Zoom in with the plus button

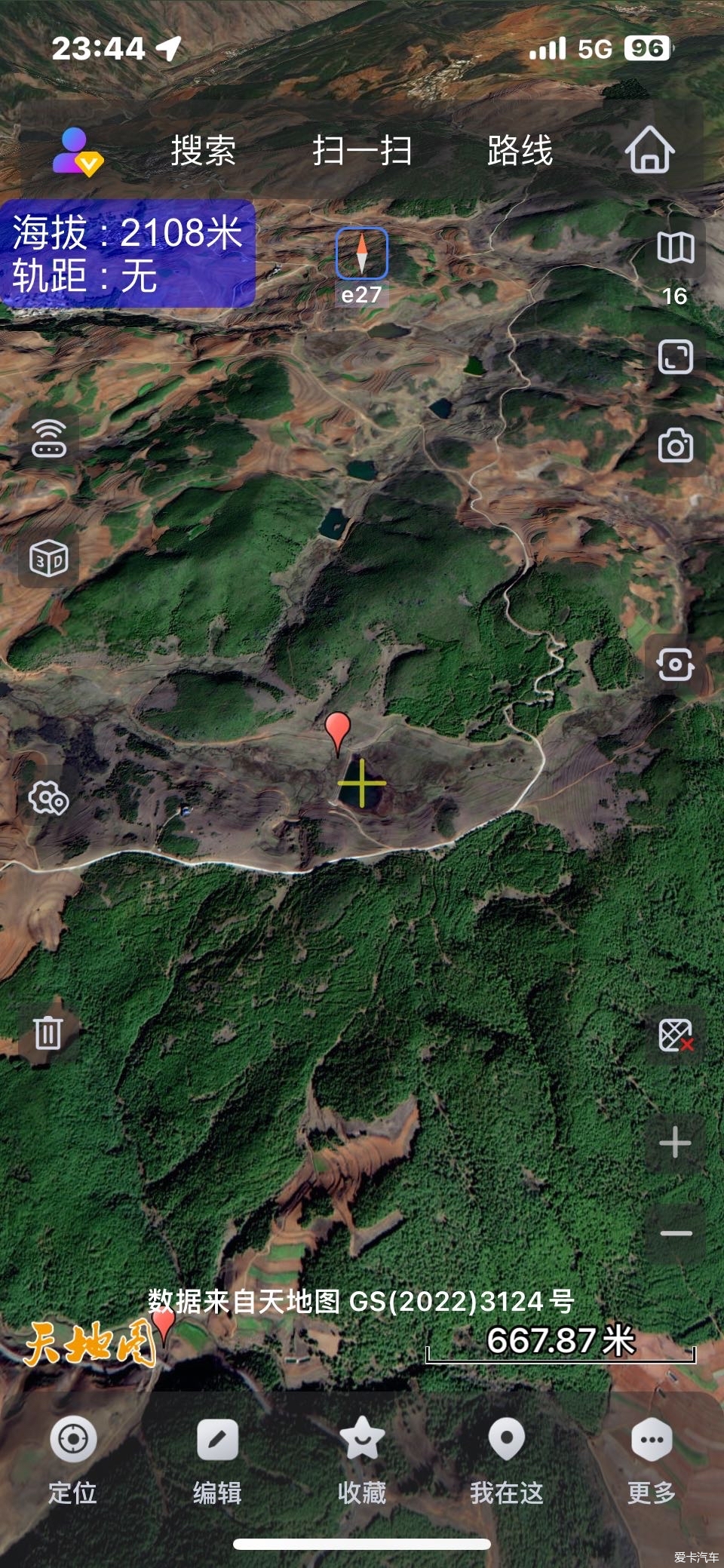click(676, 1143)
